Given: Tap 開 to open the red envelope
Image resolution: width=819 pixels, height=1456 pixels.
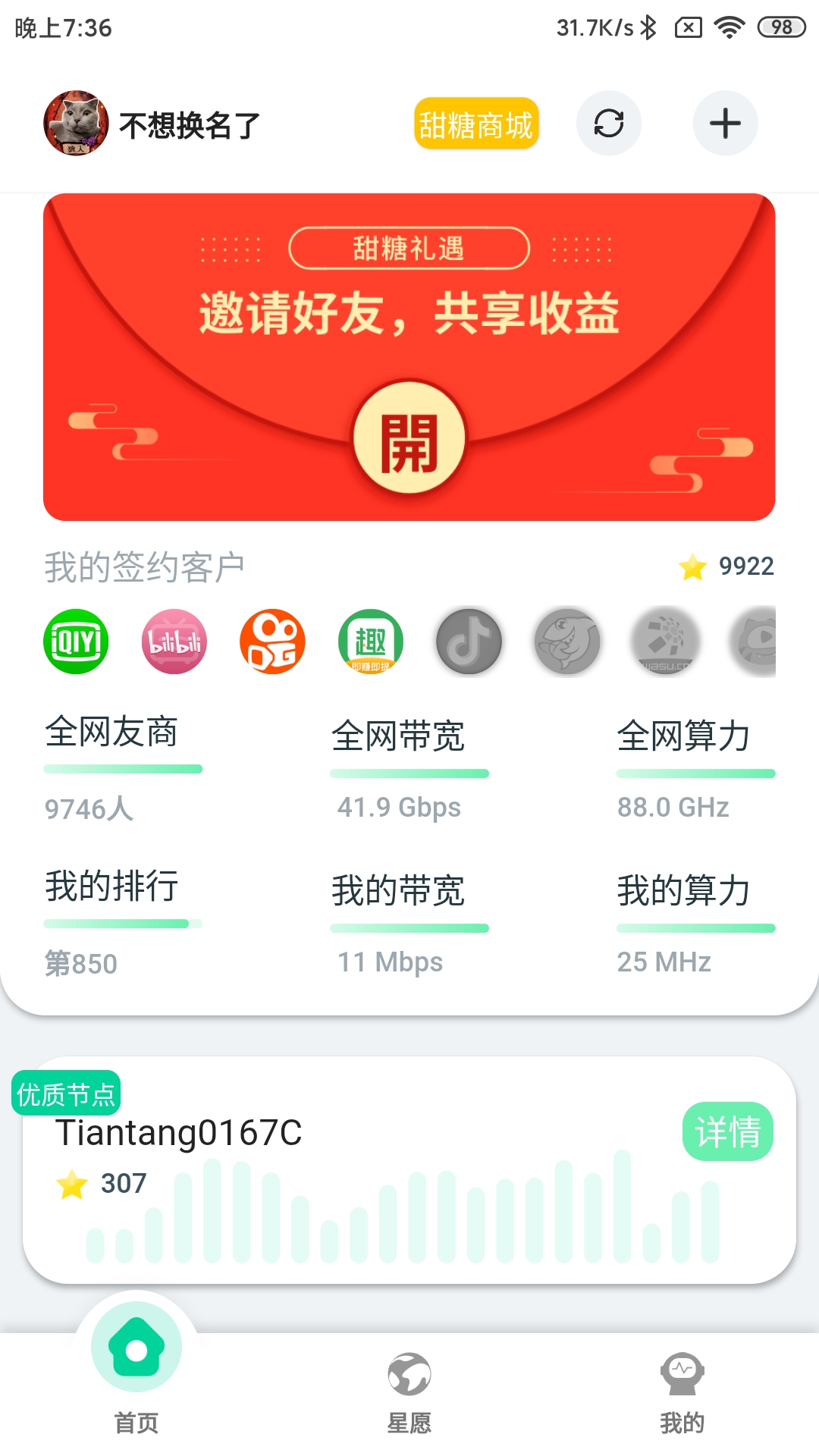Looking at the screenshot, I should coord(409,438).
